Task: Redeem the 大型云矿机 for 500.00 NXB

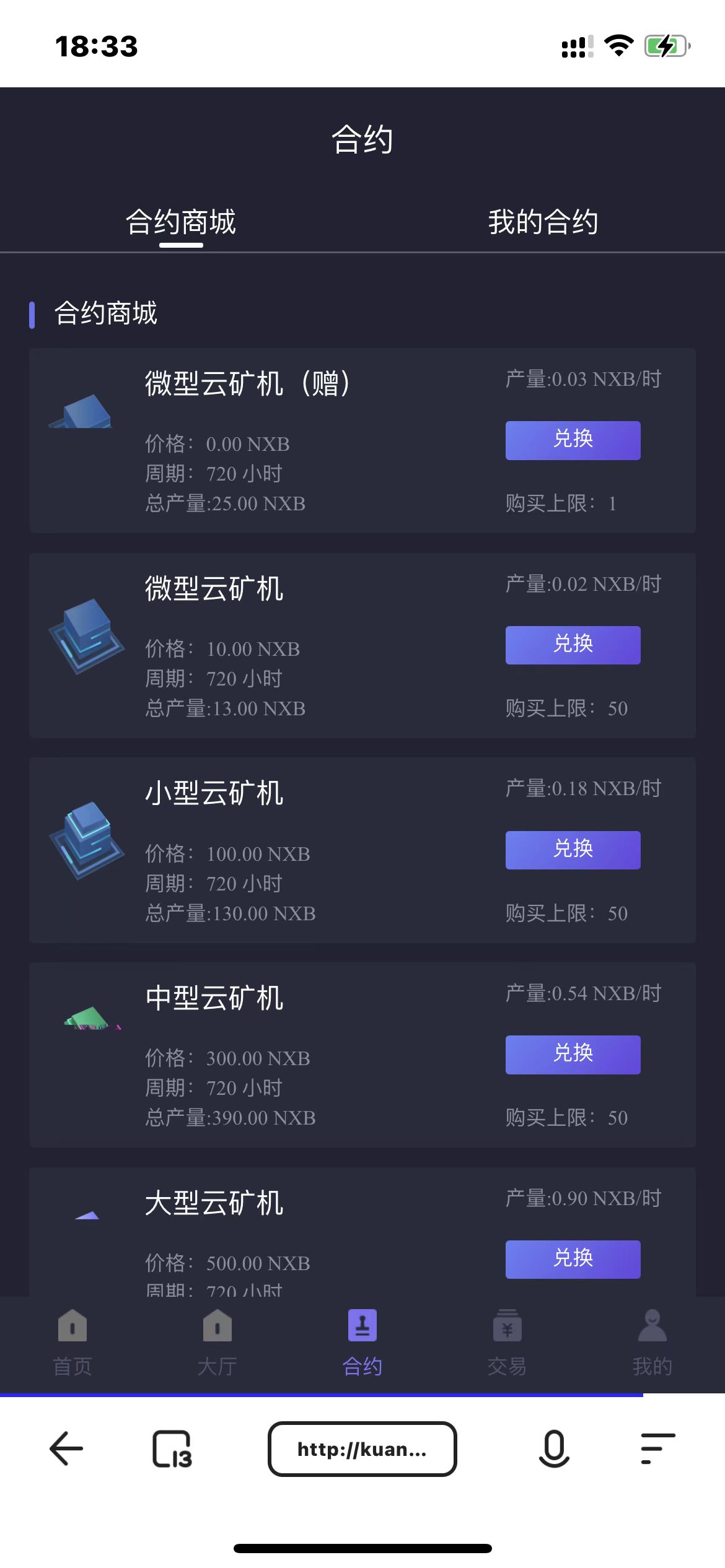Action: [573, 1259]
